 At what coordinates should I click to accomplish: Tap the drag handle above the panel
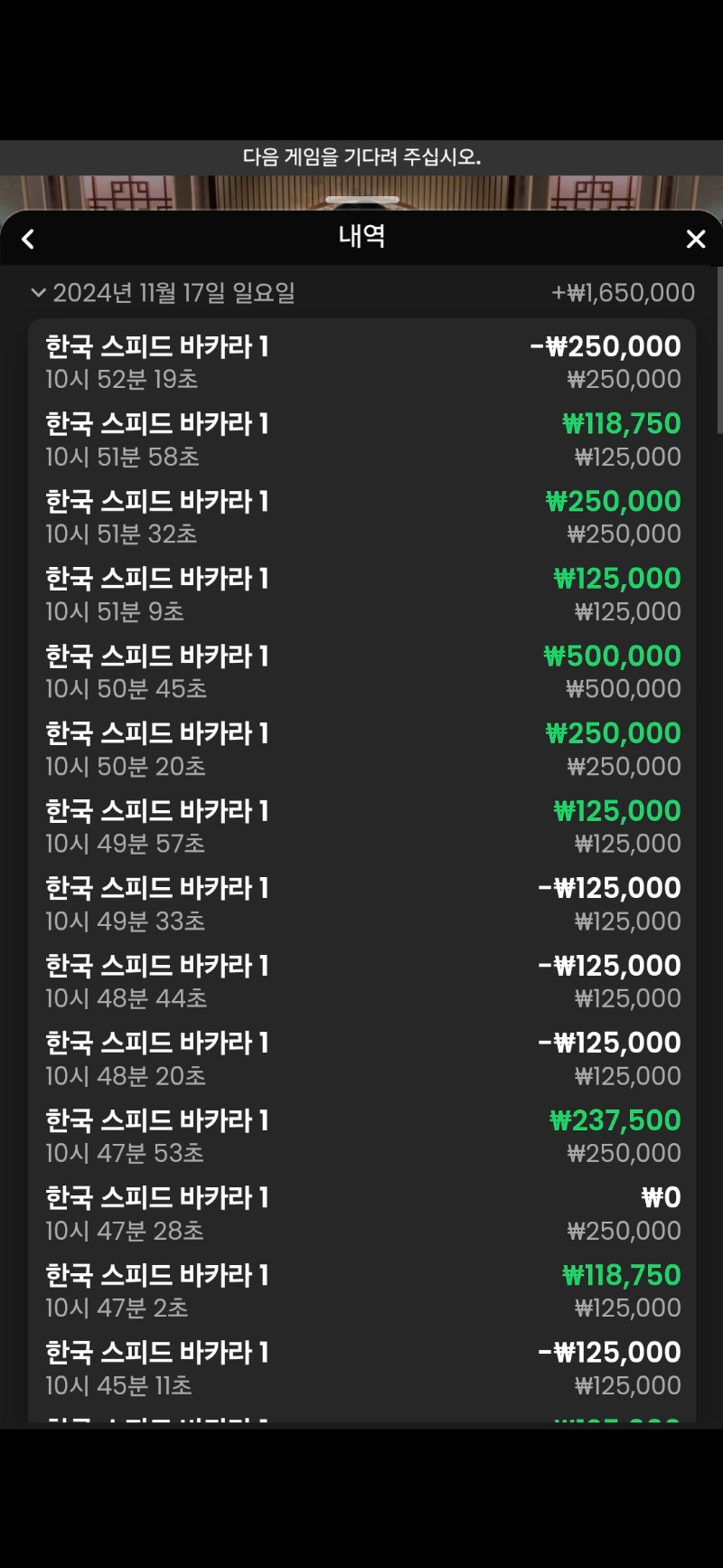[361, 200]
